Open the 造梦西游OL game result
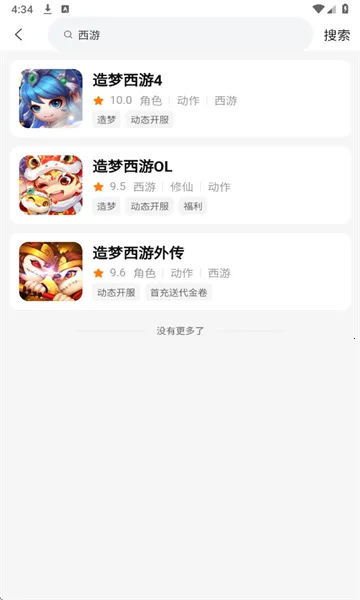360x600 pixels. coord(180,185)
